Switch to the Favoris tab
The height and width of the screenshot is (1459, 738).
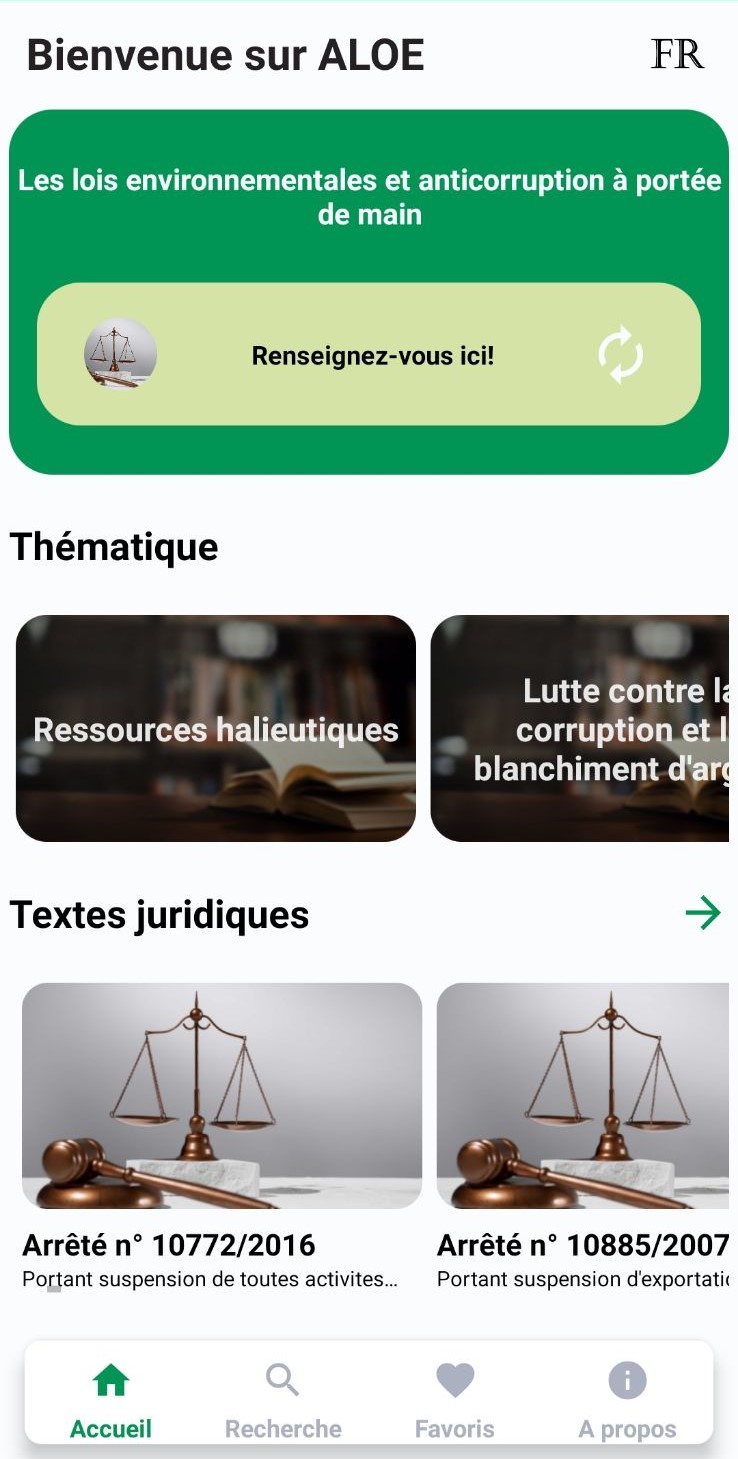(455, 1401)
